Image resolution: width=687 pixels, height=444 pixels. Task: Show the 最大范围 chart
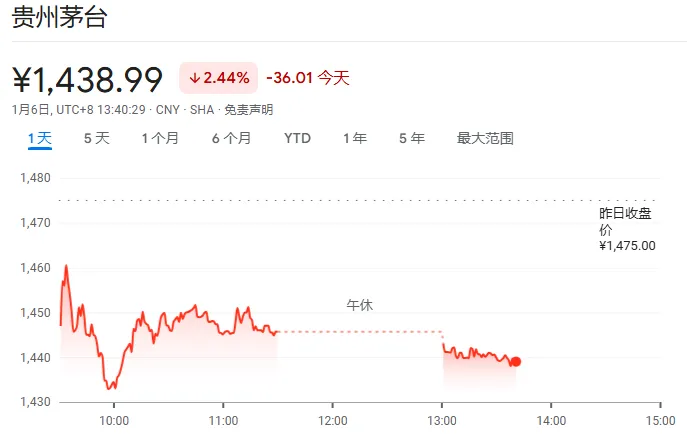tap(485, 138)
